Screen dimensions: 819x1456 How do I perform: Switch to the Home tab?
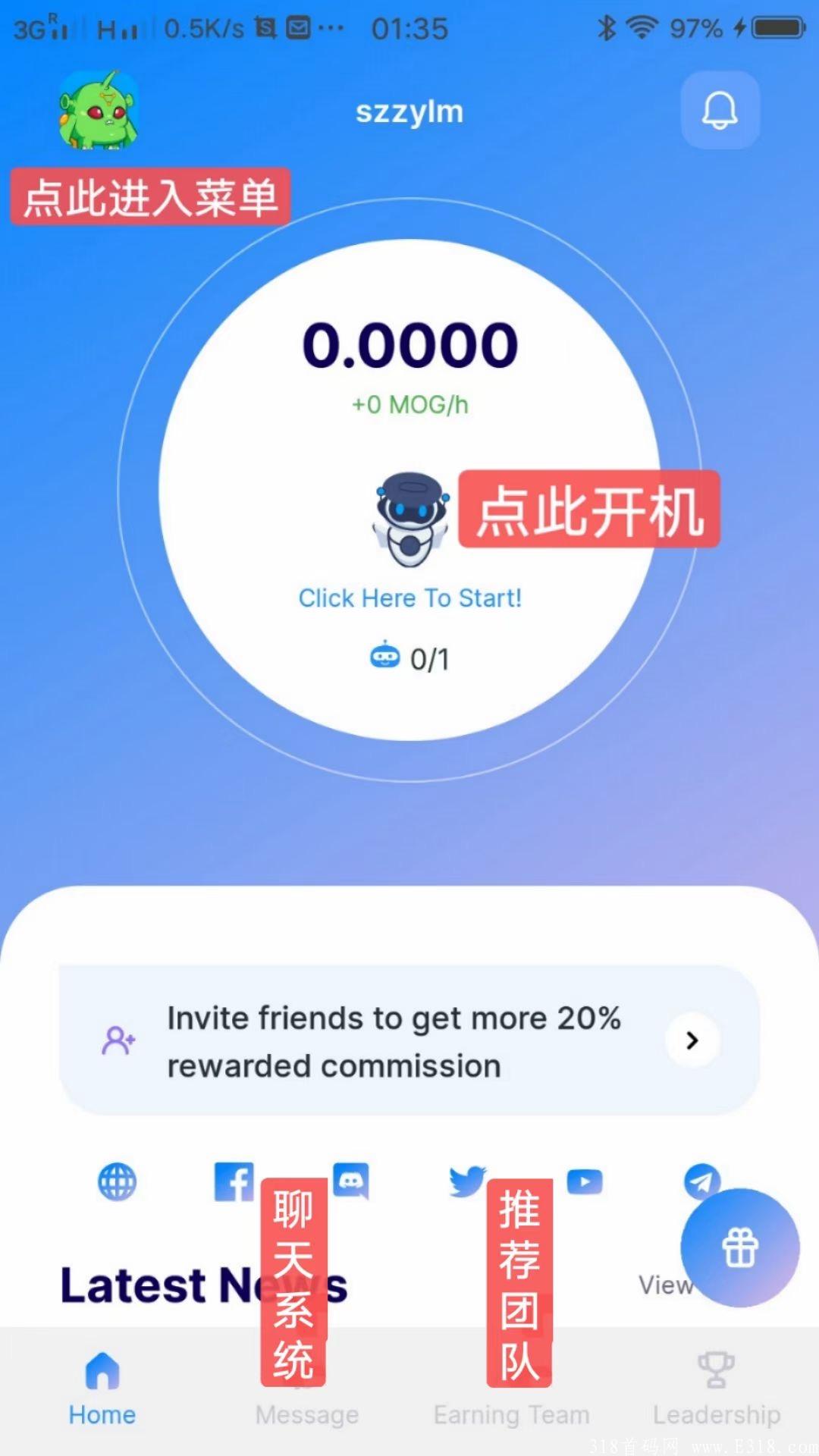(x=102, y=1389)
